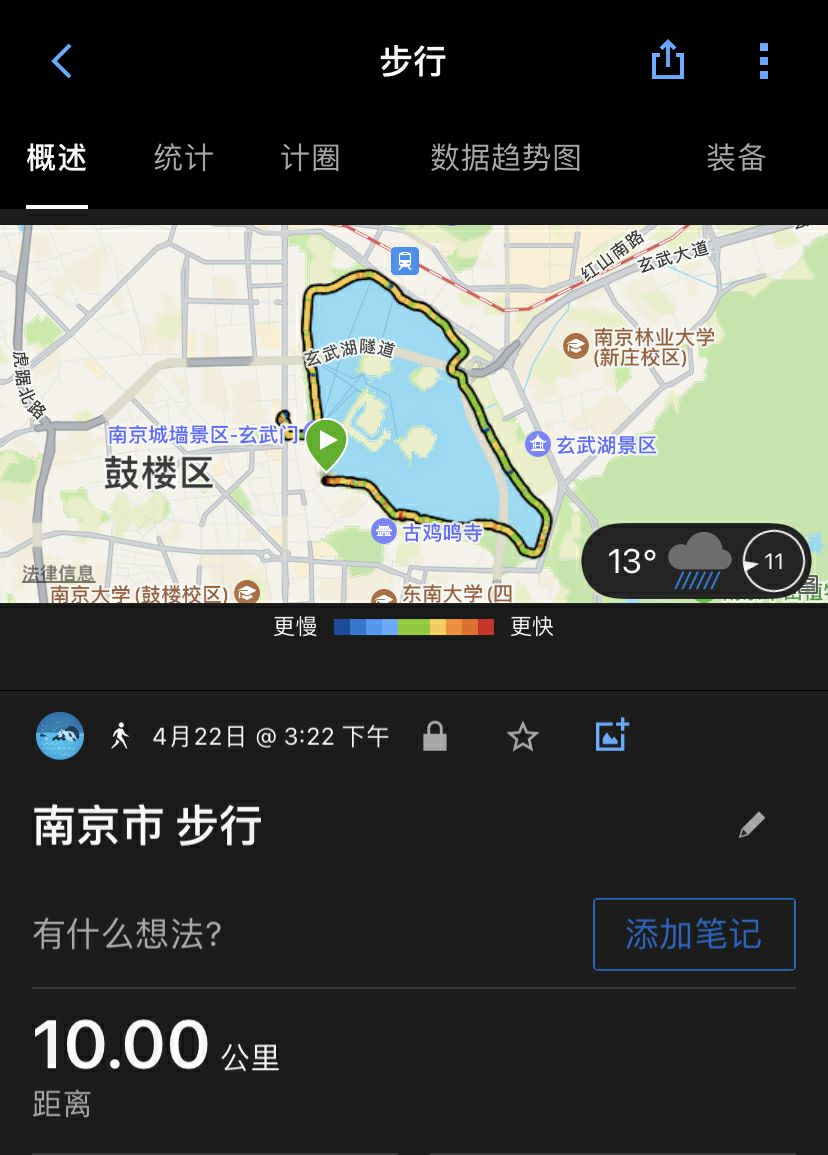The width and height of the screenshot is (828, 1155).
Task: Tap the 添加笔记 button
Action: [x=694, y=934]
